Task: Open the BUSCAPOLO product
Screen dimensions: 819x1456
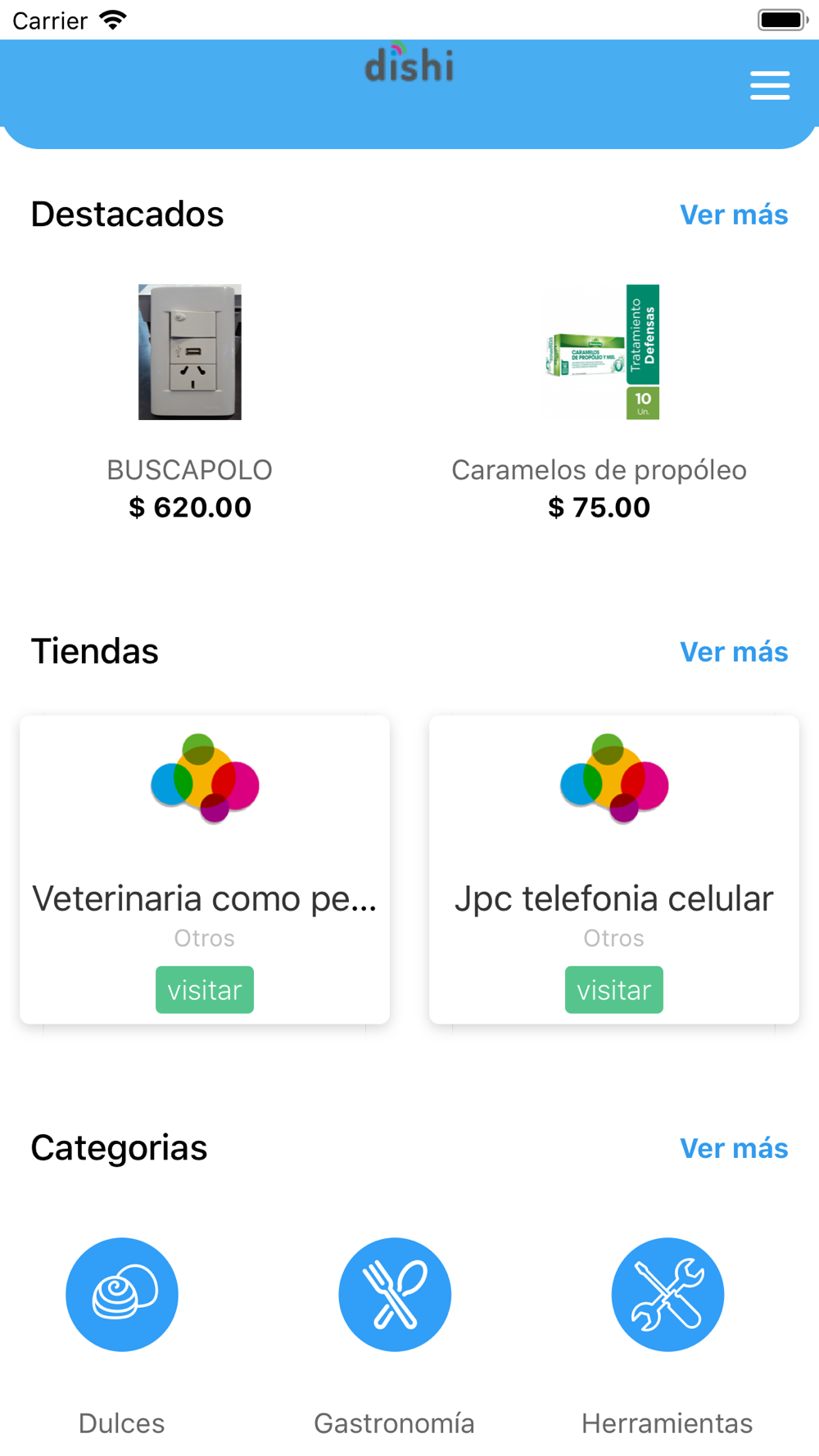Action: [x=190, y=354]
